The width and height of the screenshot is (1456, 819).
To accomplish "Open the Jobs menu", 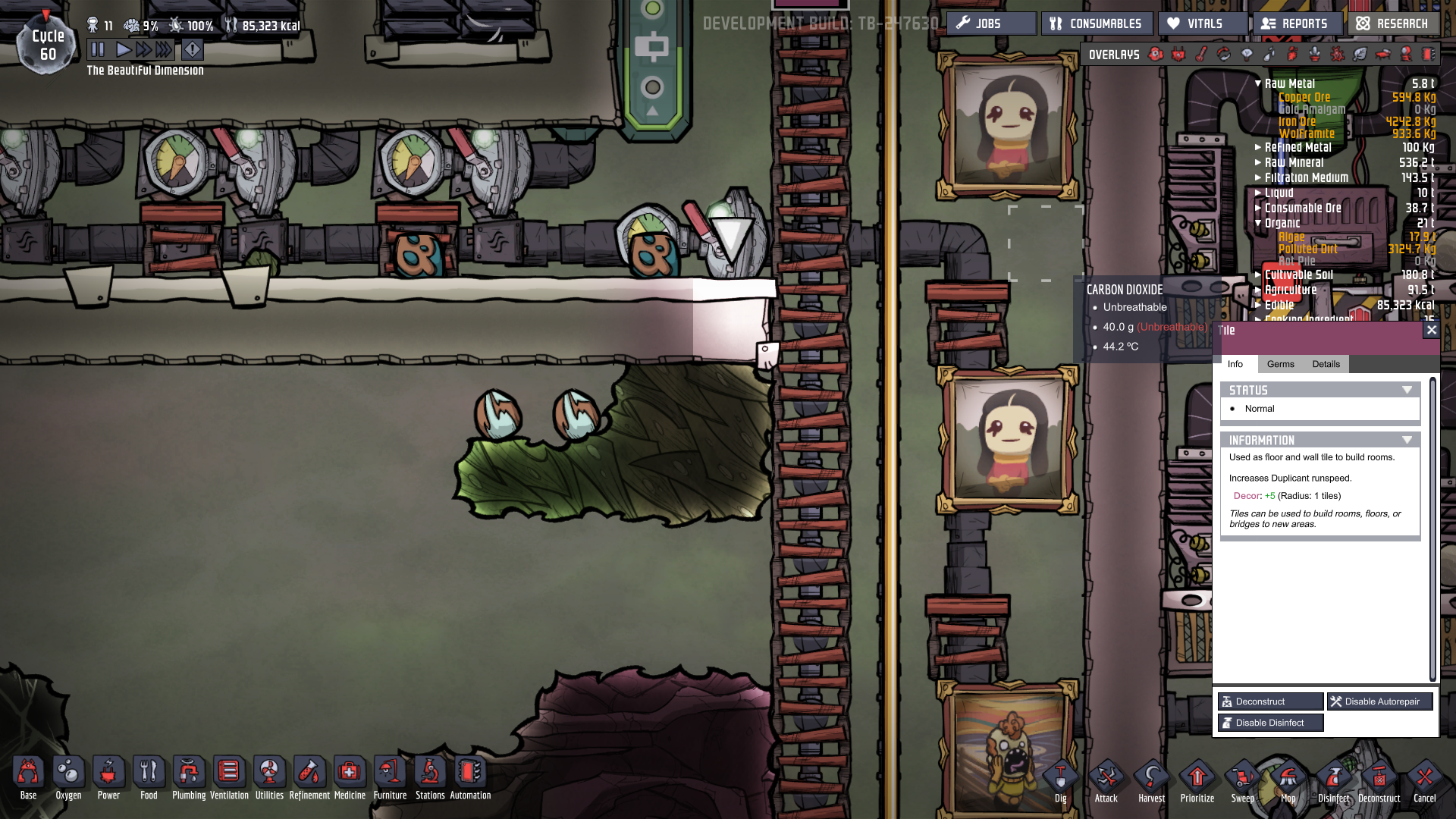I will pyautogui.click(x=990, y=24).
